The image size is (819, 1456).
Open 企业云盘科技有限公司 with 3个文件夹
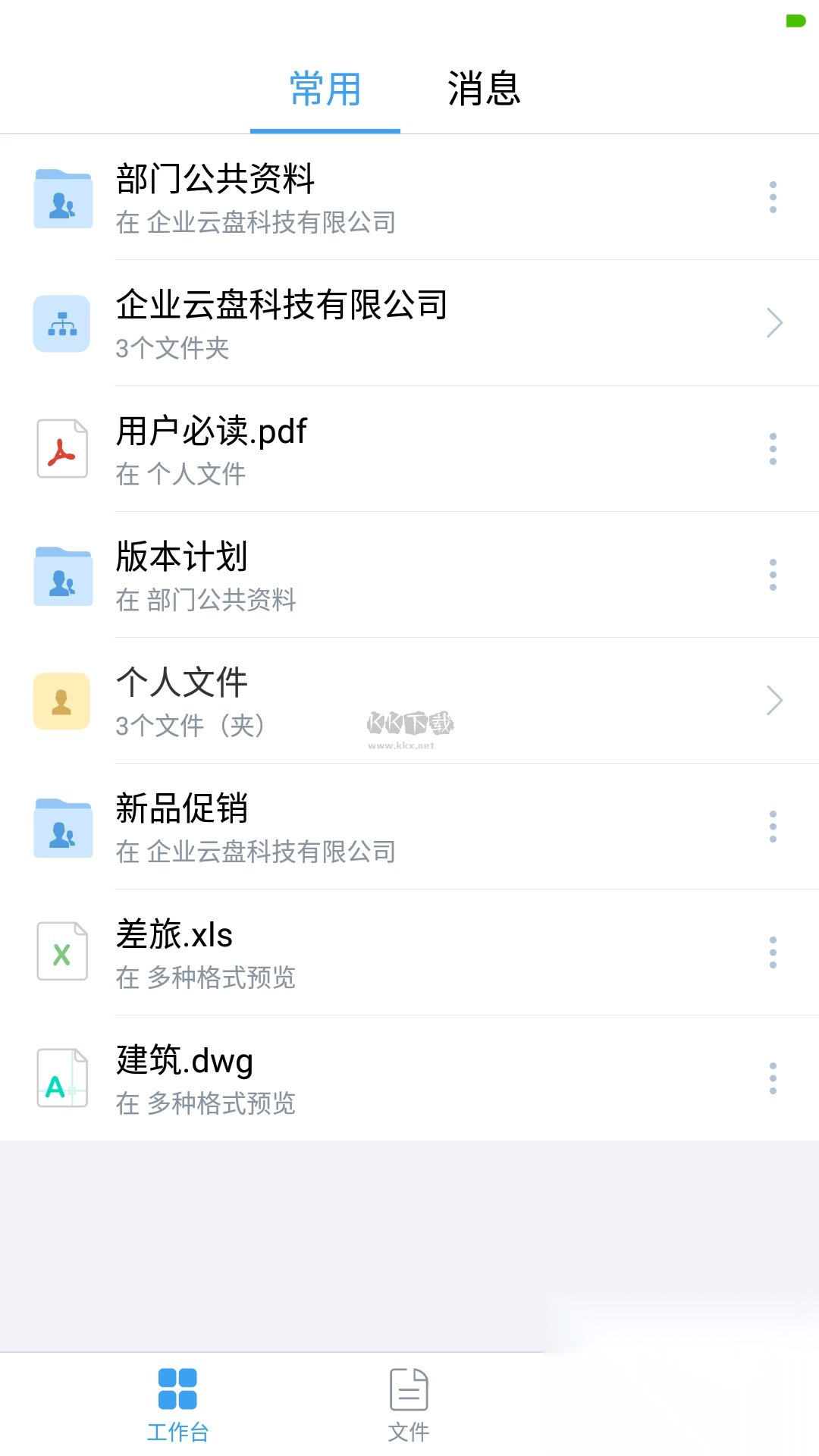coord(281,323)
